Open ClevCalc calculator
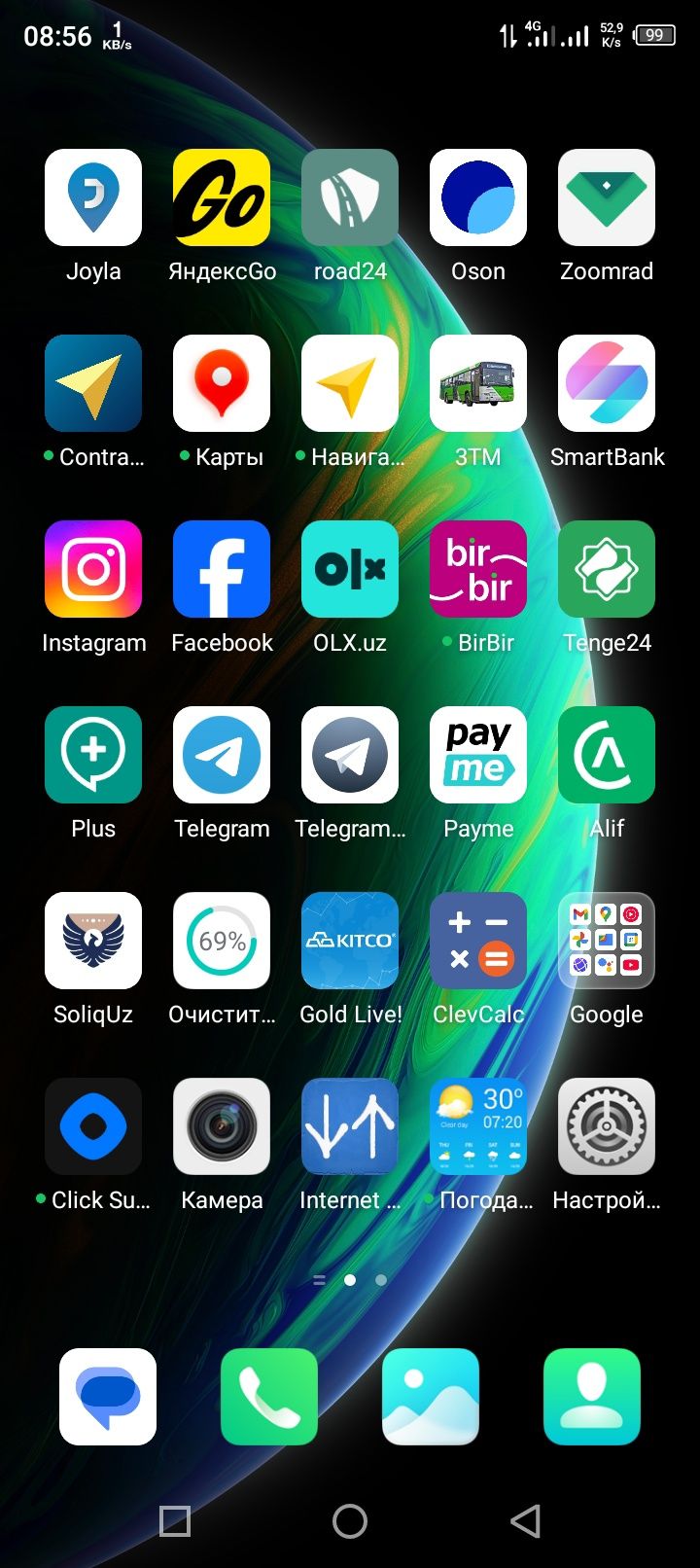Viewport: 700px width, 1568px height. (478, 941)
